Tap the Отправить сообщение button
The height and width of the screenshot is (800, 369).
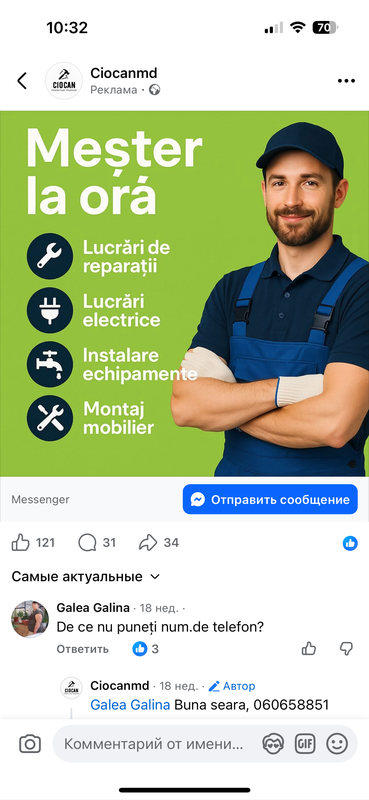(x=270, y=499)
